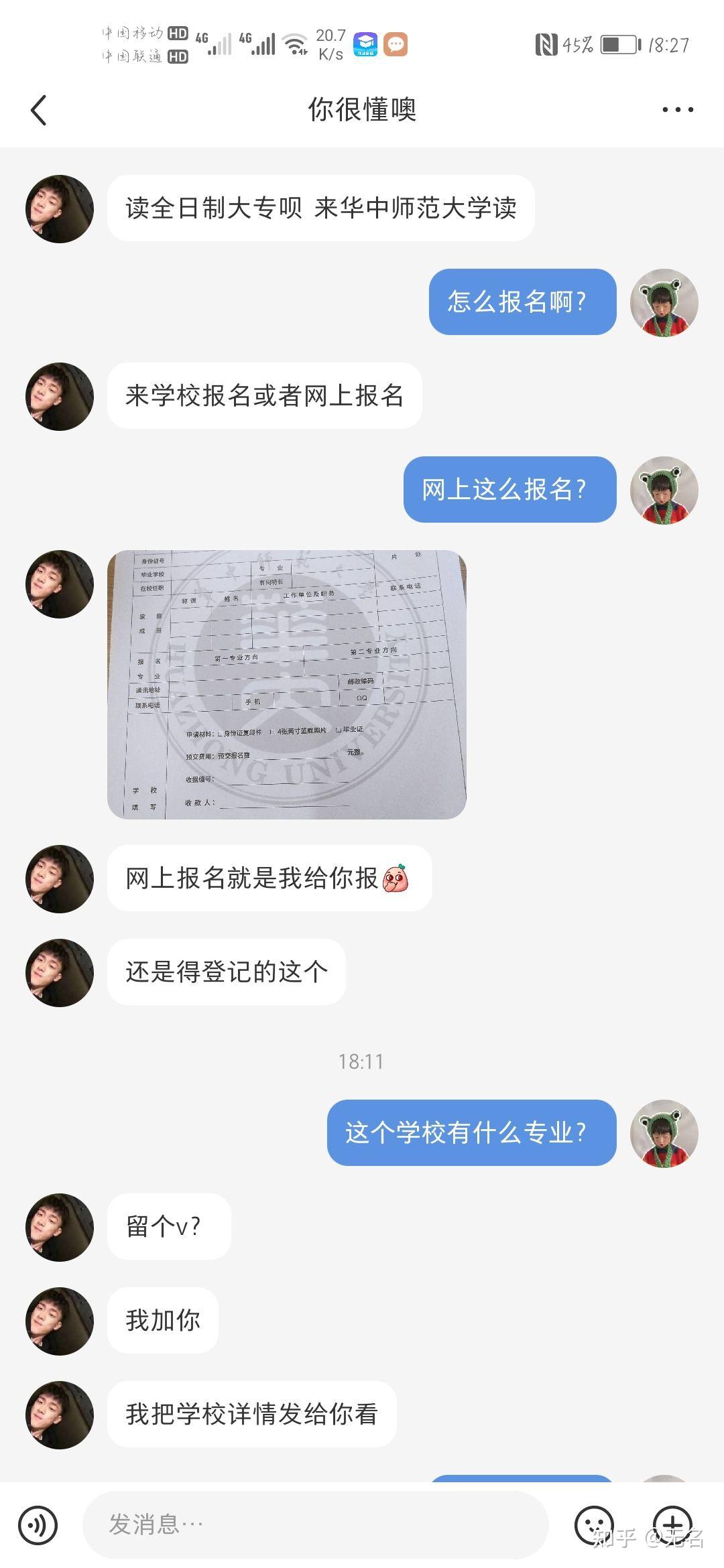Switch to voice message input

[38, 1526]
